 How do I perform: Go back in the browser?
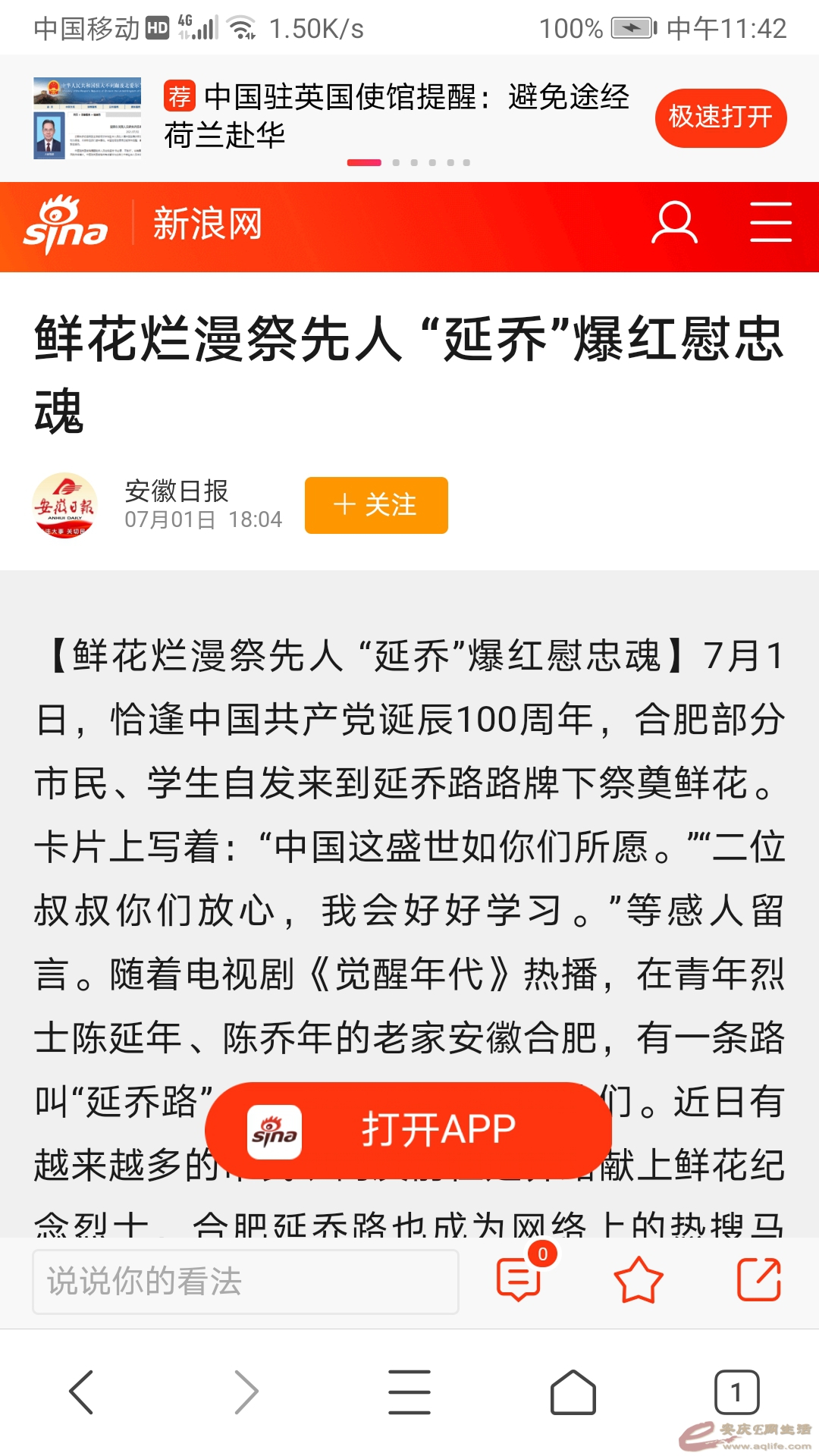pyautogui.click(x=81, y=1392)
